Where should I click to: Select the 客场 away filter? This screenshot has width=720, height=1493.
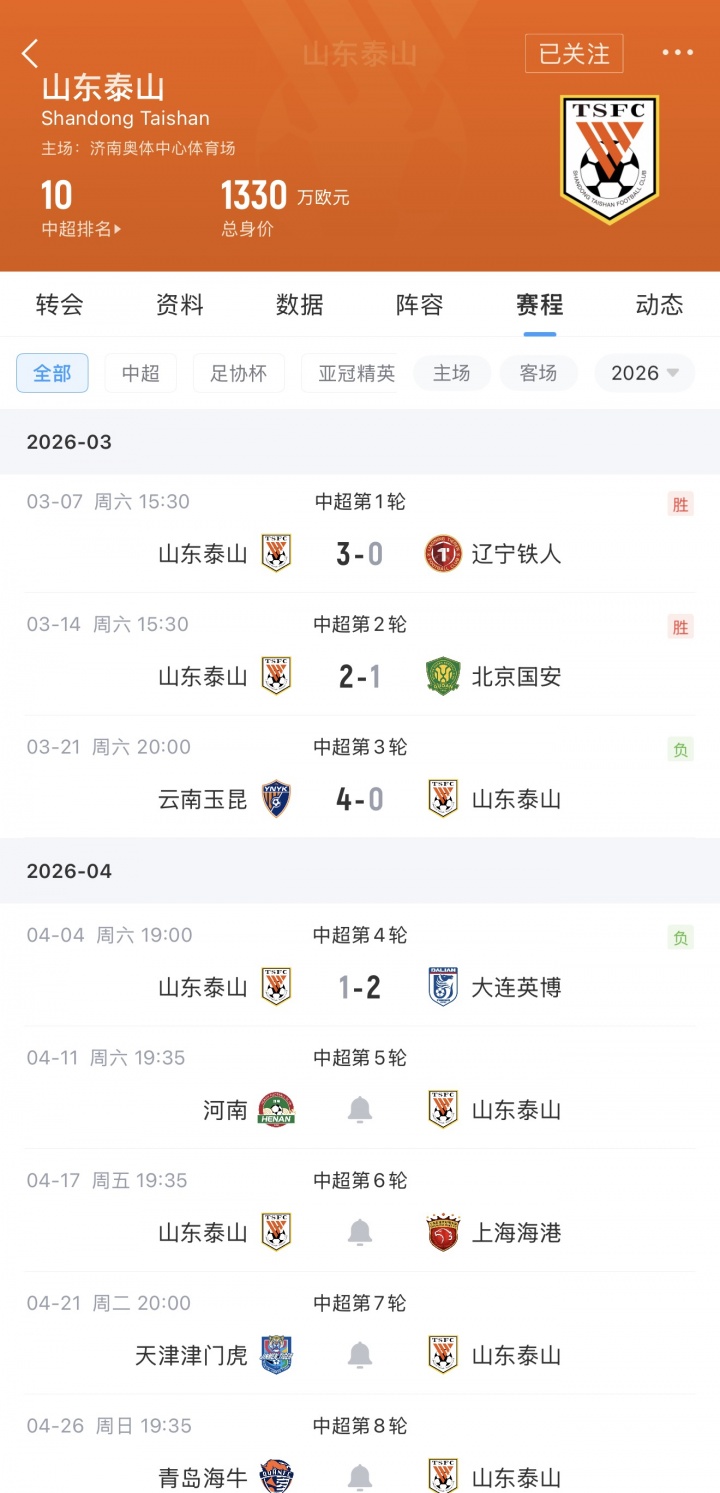538,371
